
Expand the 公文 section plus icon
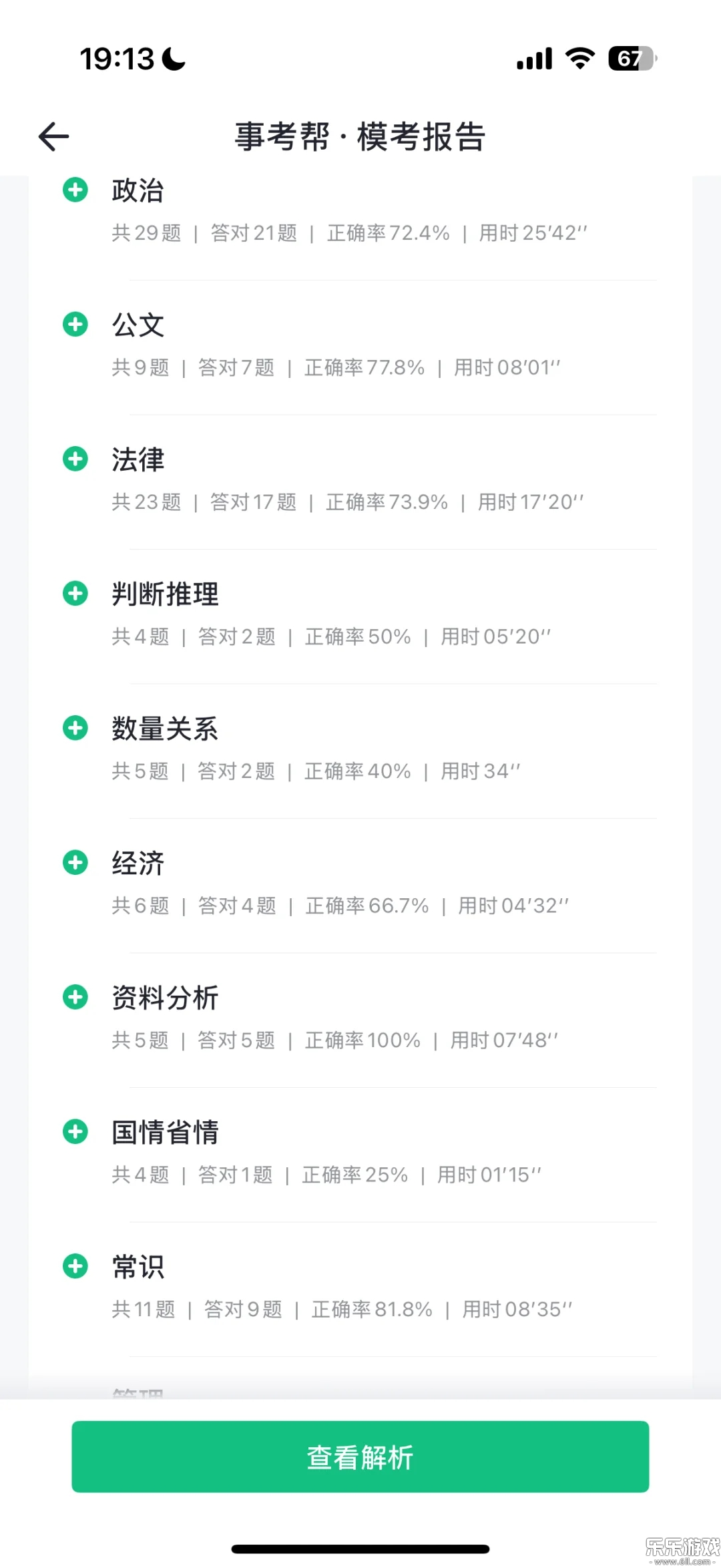point(75,325)
